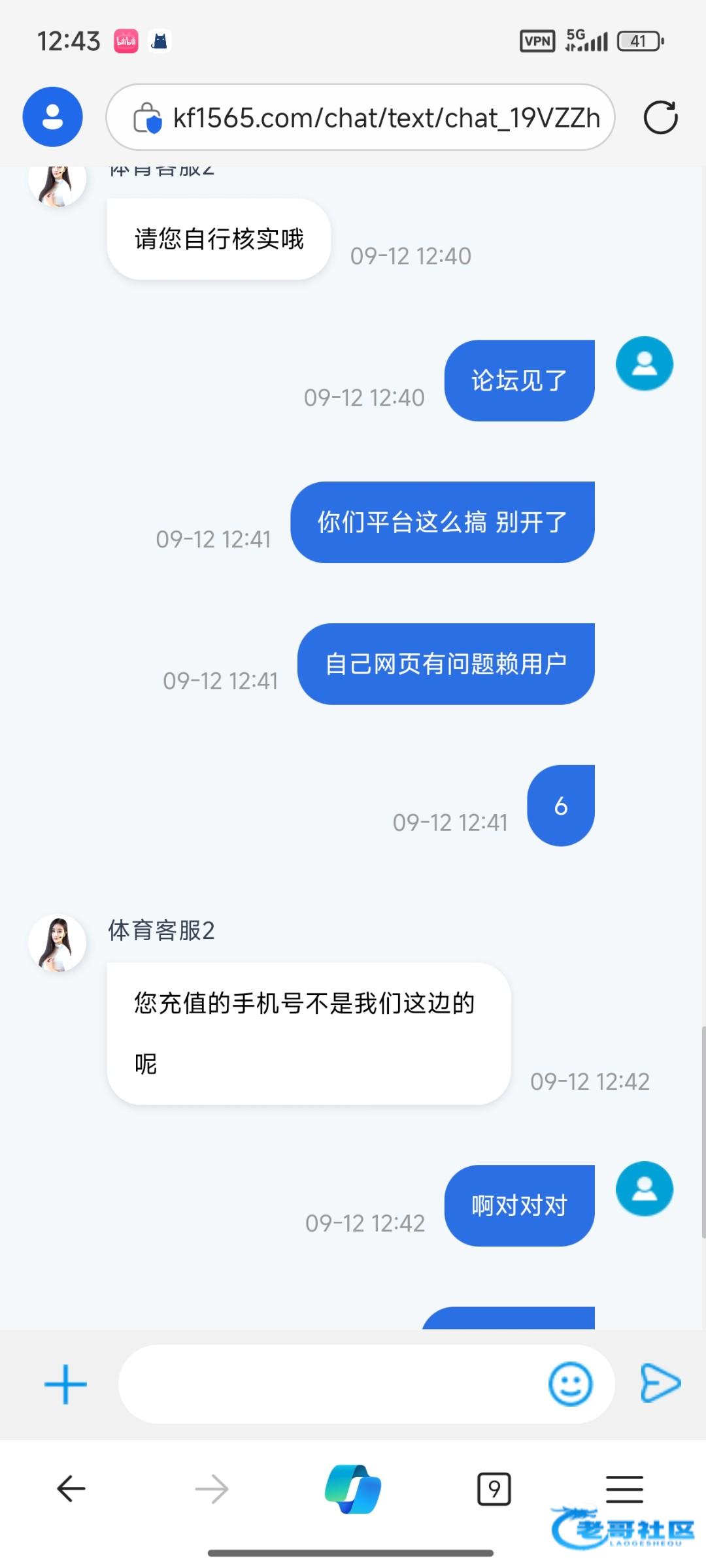Screen dimensions: 706x1568
Task: Focus the chat message input field
Action: click(330, 1384)
